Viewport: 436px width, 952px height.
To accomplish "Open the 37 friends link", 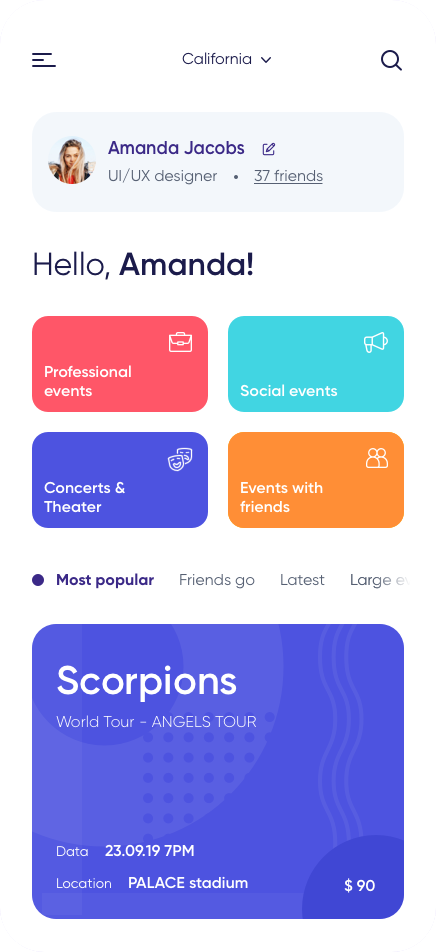I will pyautogui.click(x=288, y=176).
